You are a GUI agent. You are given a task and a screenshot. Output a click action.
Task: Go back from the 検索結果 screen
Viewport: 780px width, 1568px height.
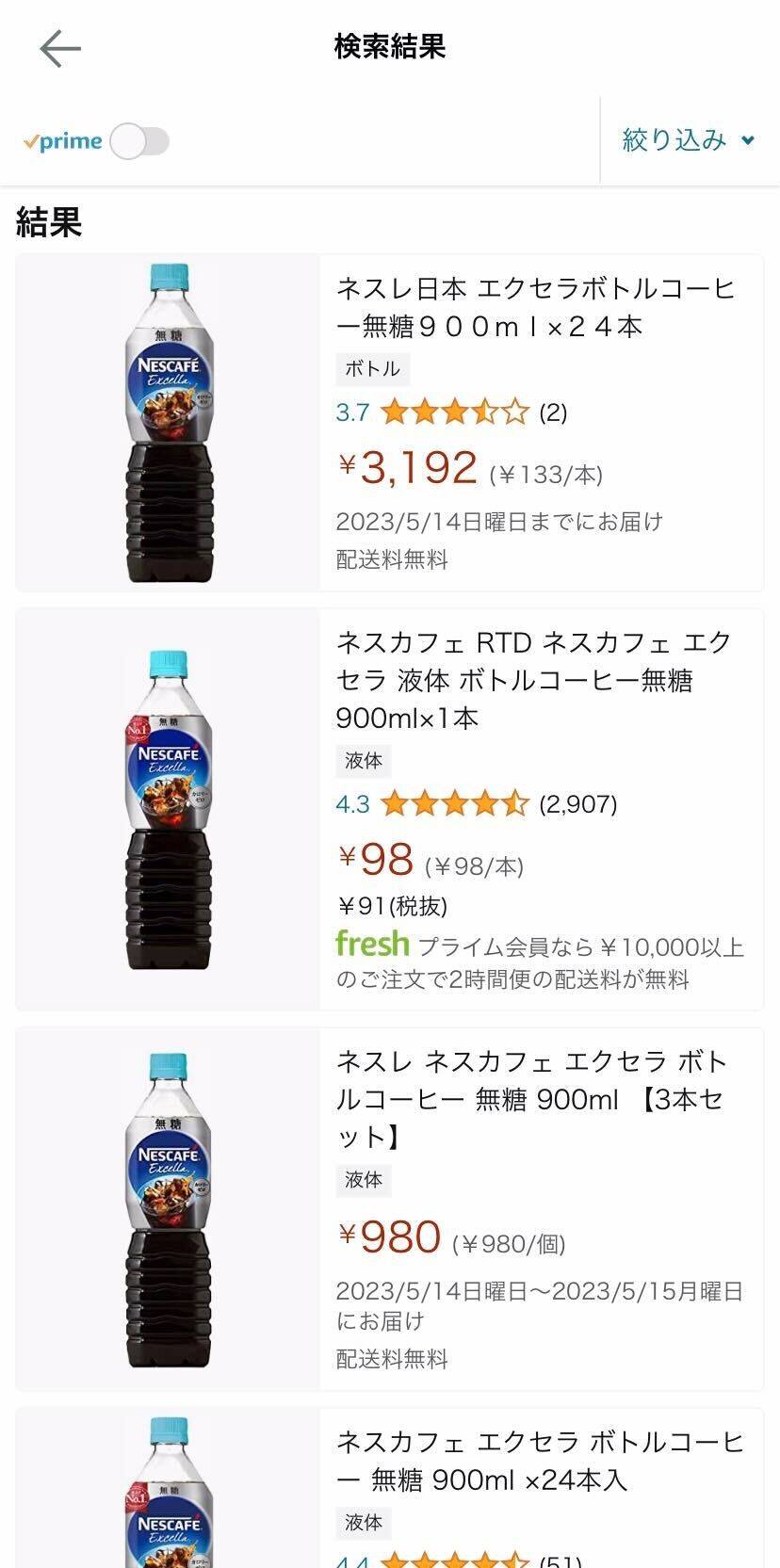click(x=60, y=48)
